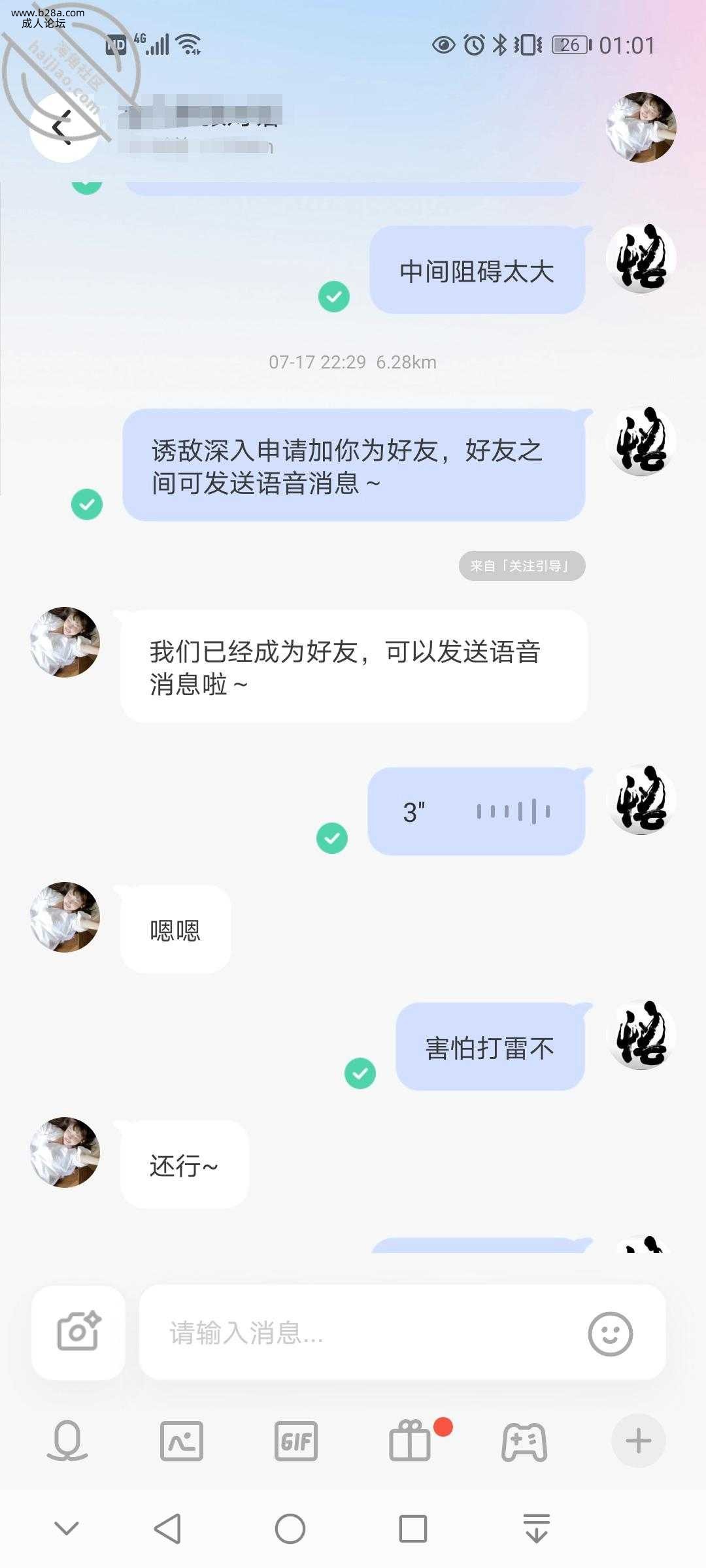Screen dimensions: 706x1568
Task: Choose a picture to send
Action: pyautogui.click(x=182, y=1441)
